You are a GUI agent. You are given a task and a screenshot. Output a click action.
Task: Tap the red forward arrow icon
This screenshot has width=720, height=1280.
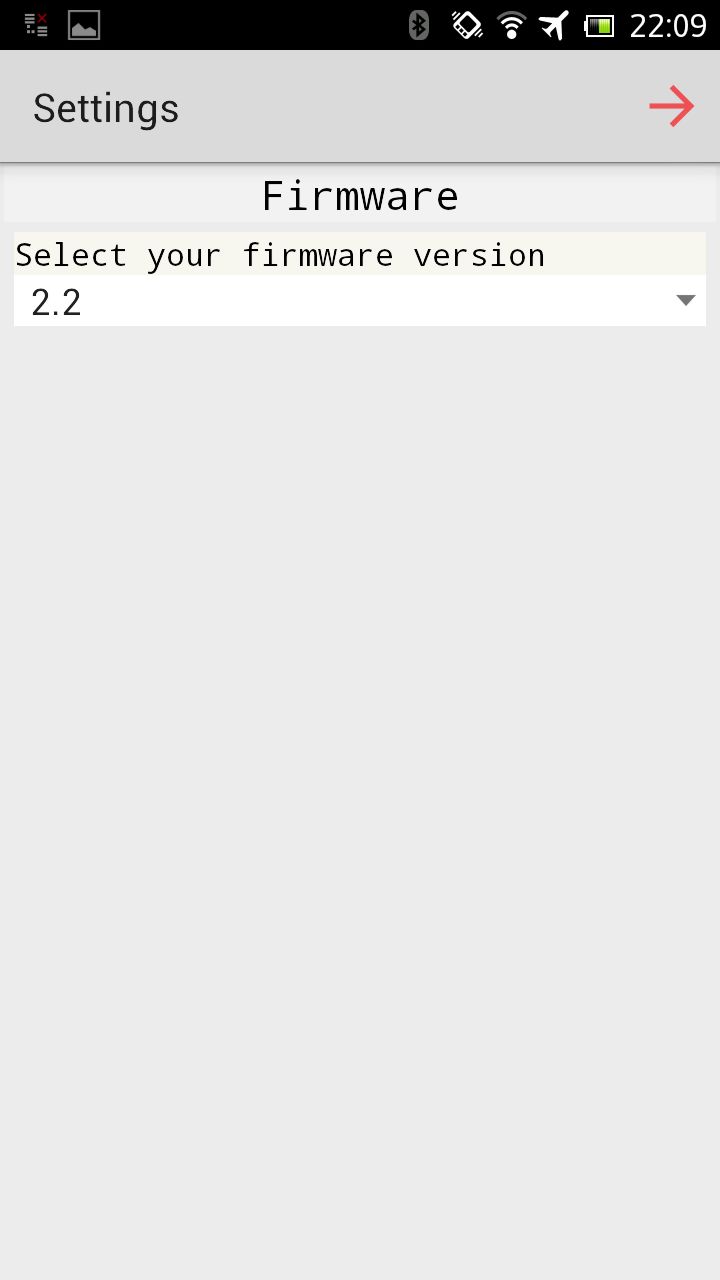(x=671, y=106)
